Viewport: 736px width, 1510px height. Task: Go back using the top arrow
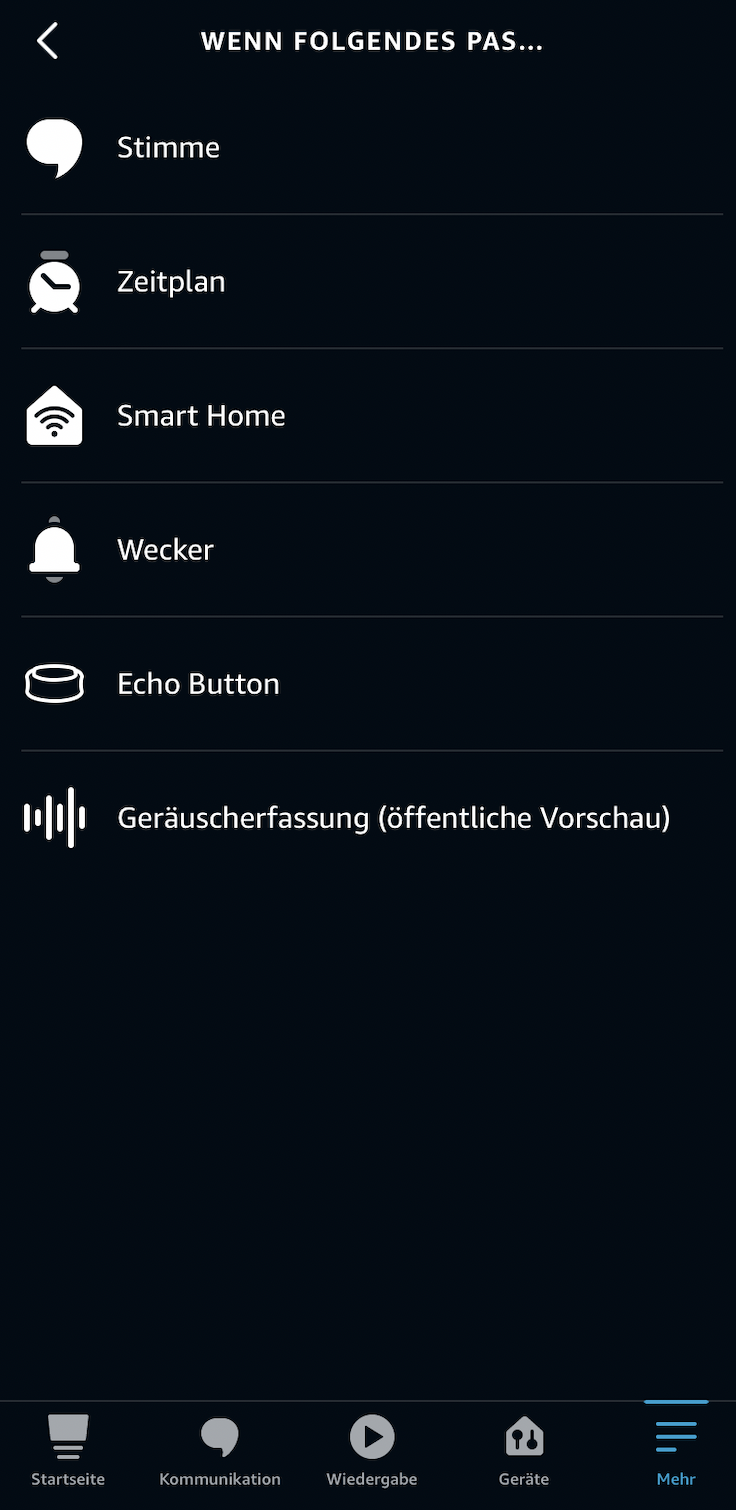47,42
